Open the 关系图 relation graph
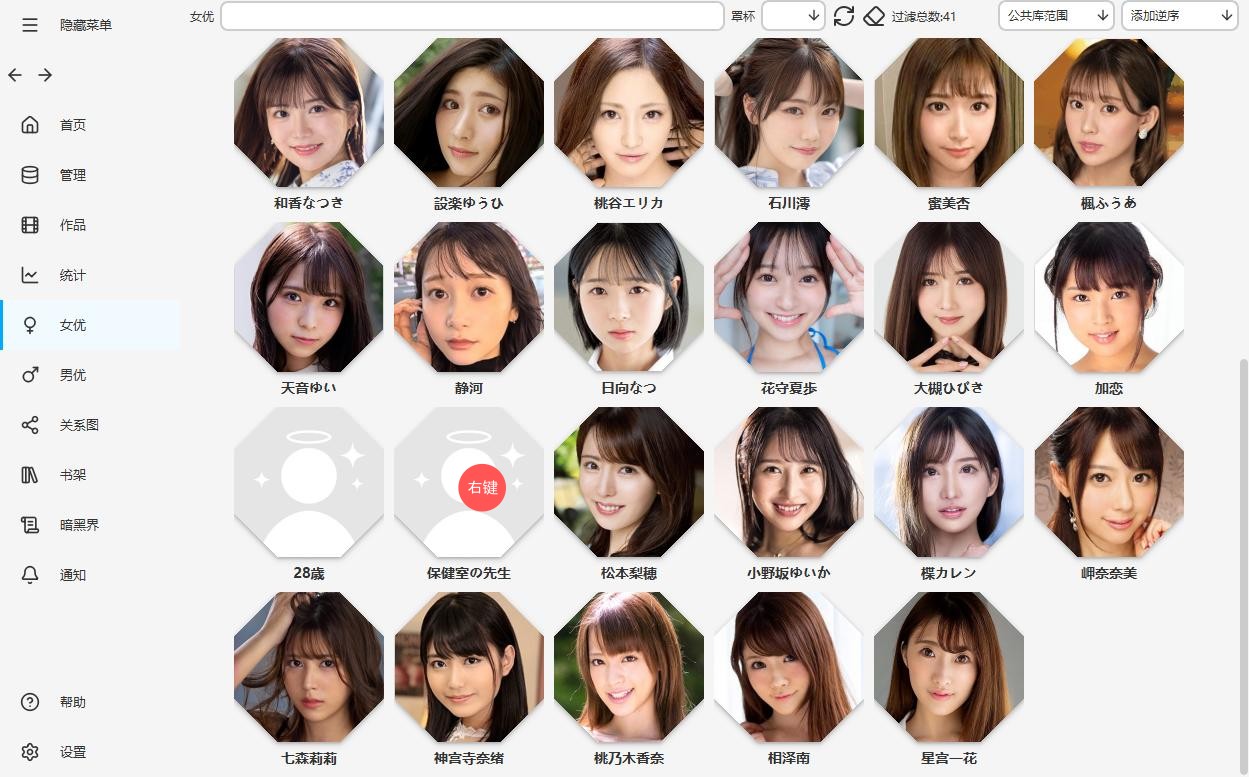The image size is (1249, 777). pyautogui.click(x=78, y=425)
